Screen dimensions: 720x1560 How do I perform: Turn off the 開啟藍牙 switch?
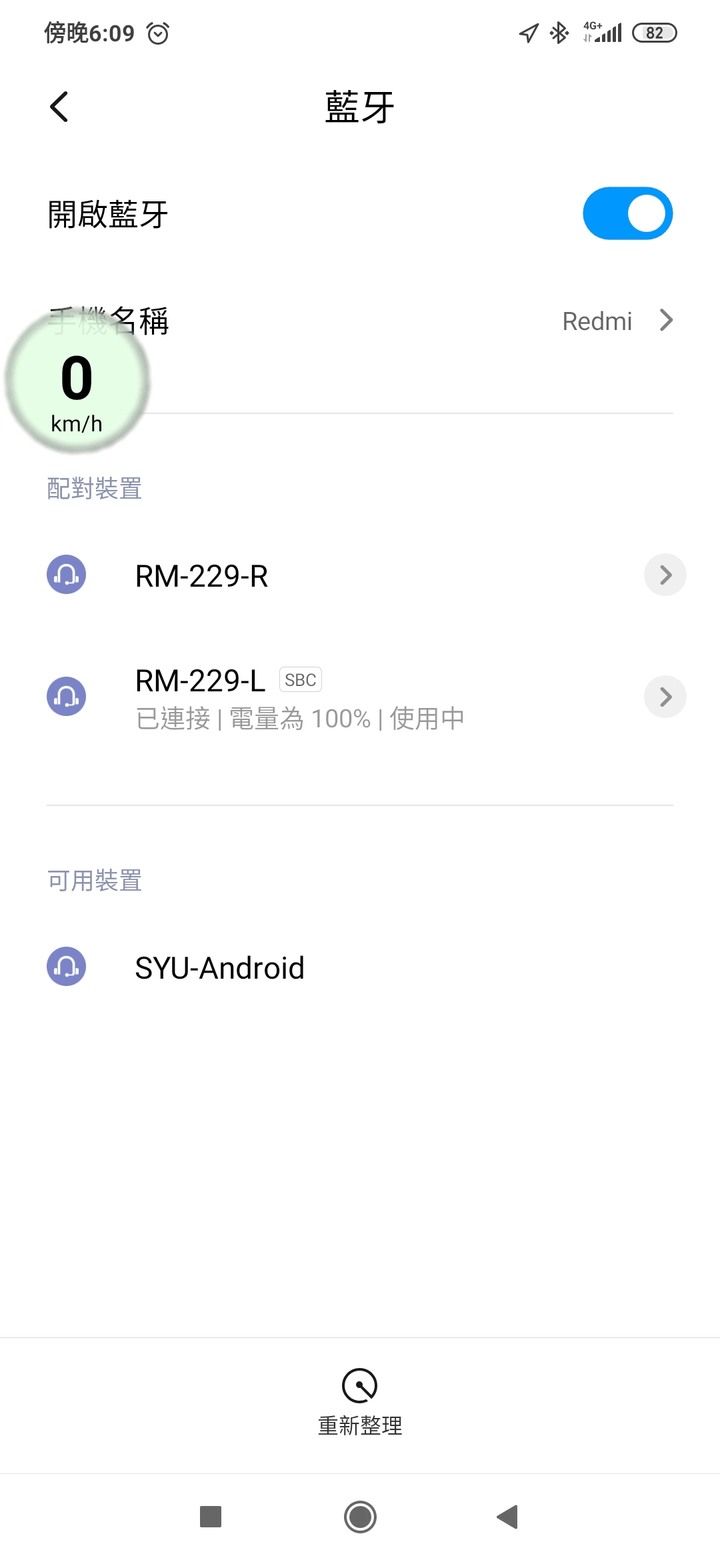coord(627,213)
